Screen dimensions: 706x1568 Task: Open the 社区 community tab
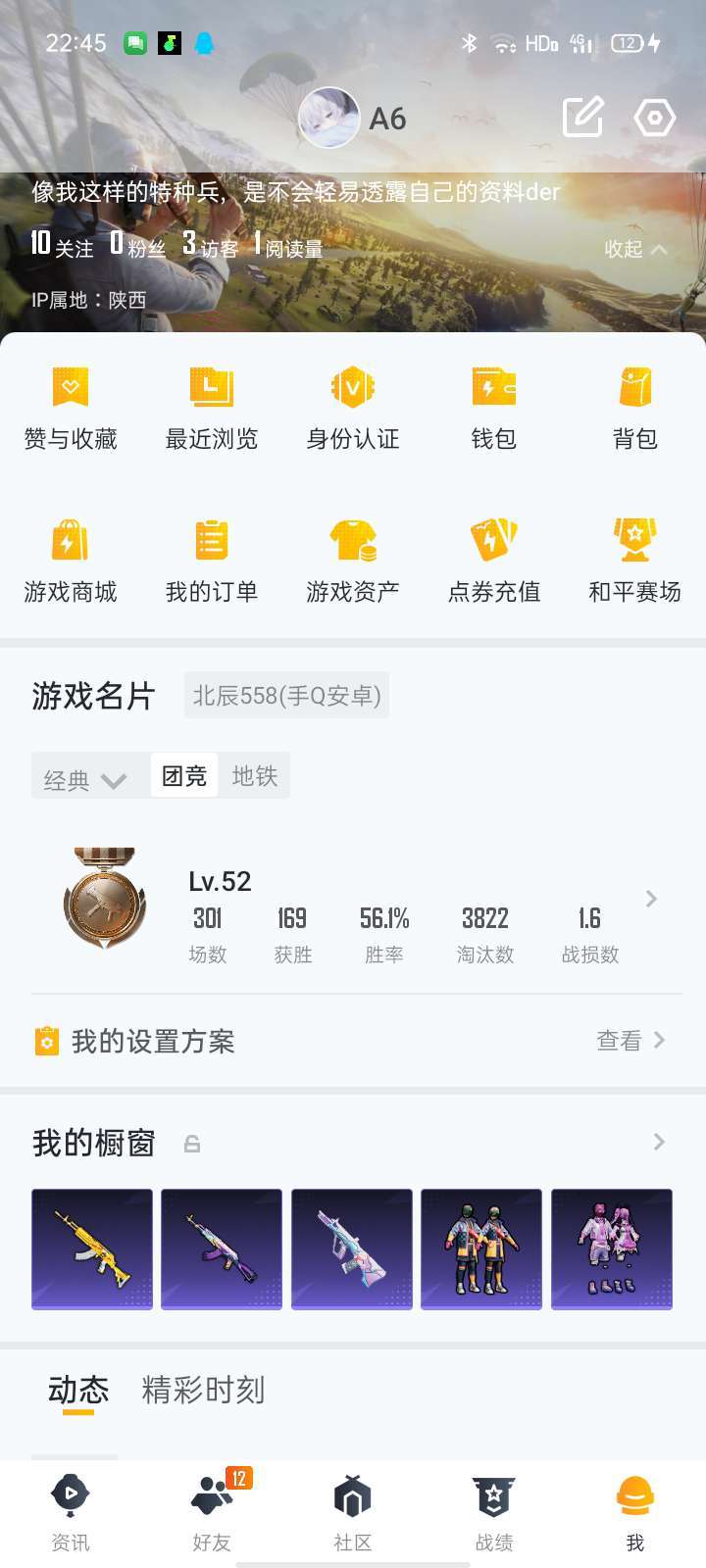(x=353, y=1513)
